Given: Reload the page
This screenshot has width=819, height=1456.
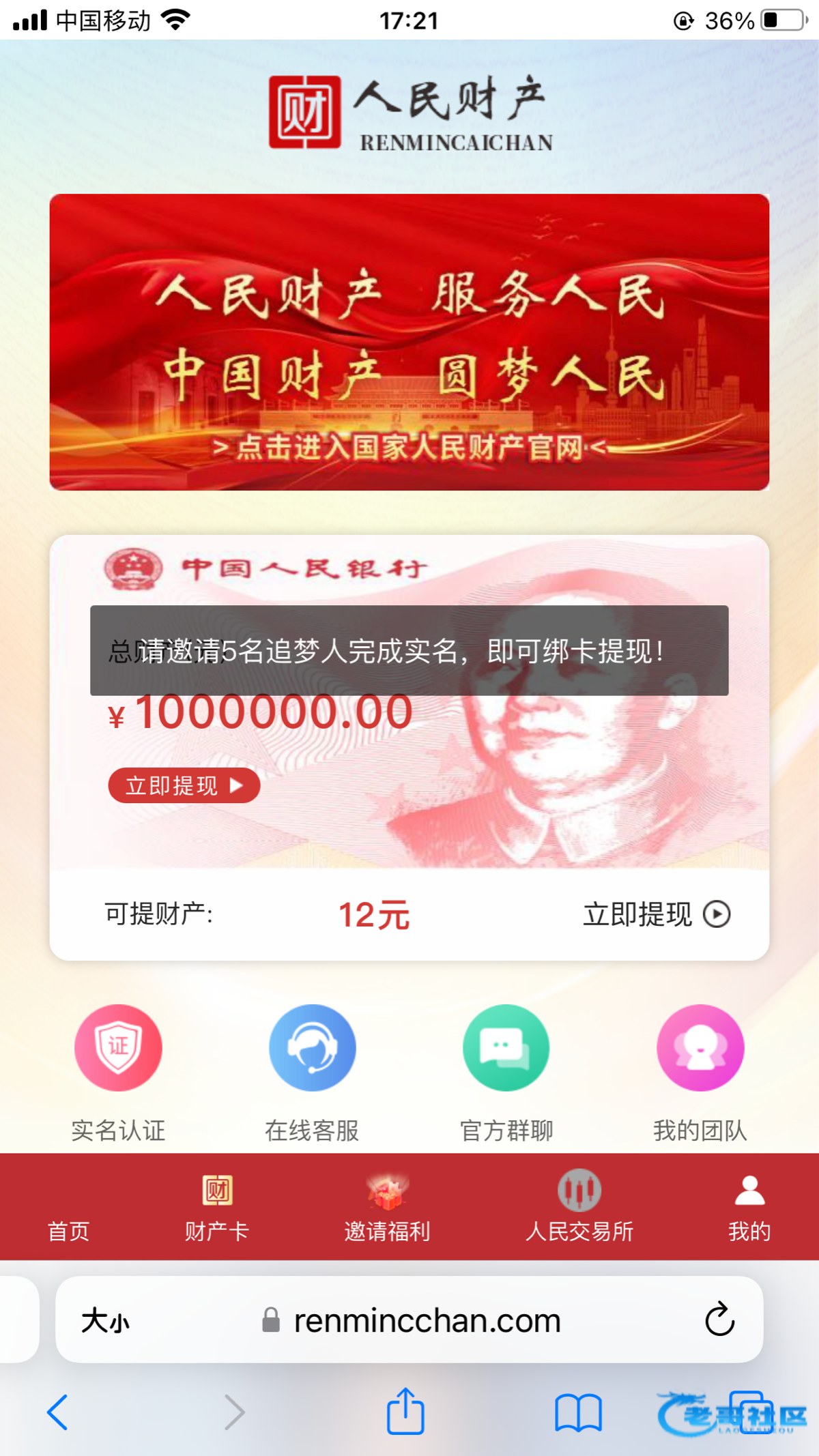Looking at the screenshot, I should point(719,1320).
